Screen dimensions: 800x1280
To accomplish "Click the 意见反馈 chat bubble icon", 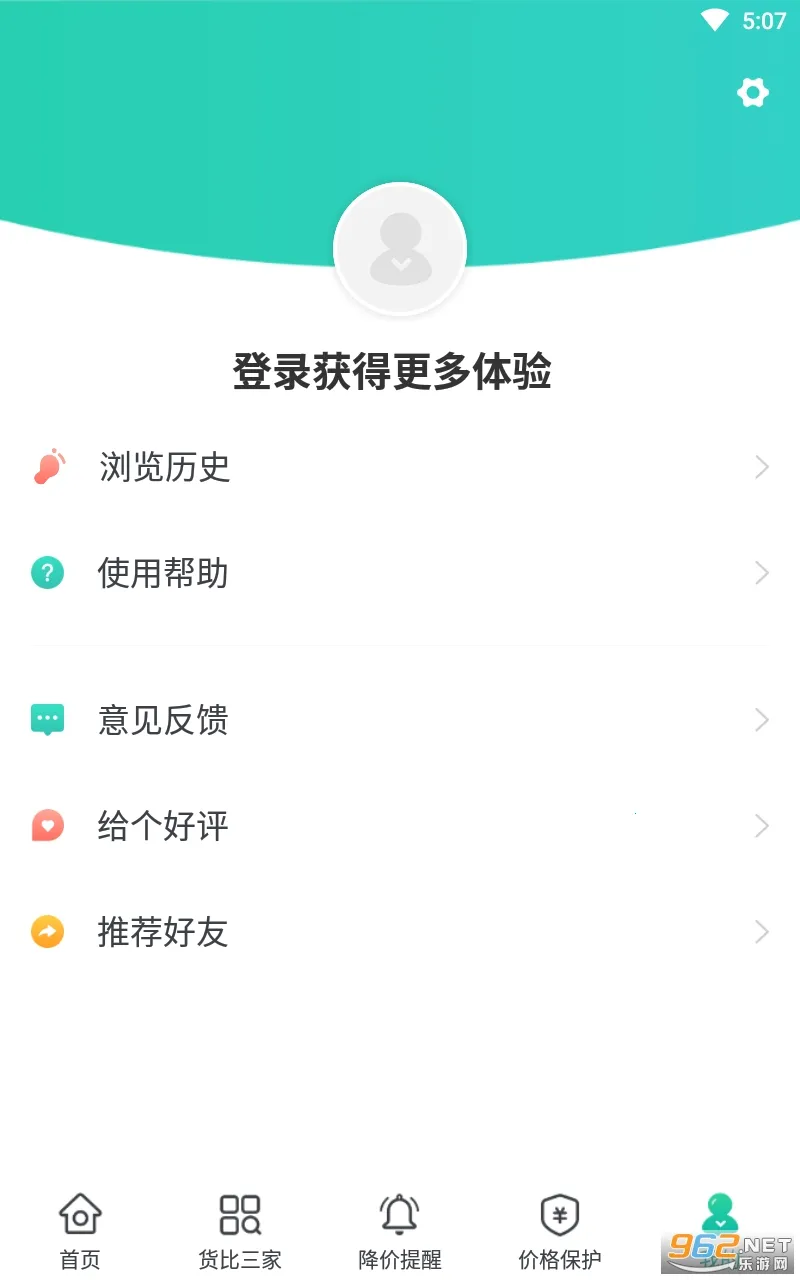I will click(47, 719).
